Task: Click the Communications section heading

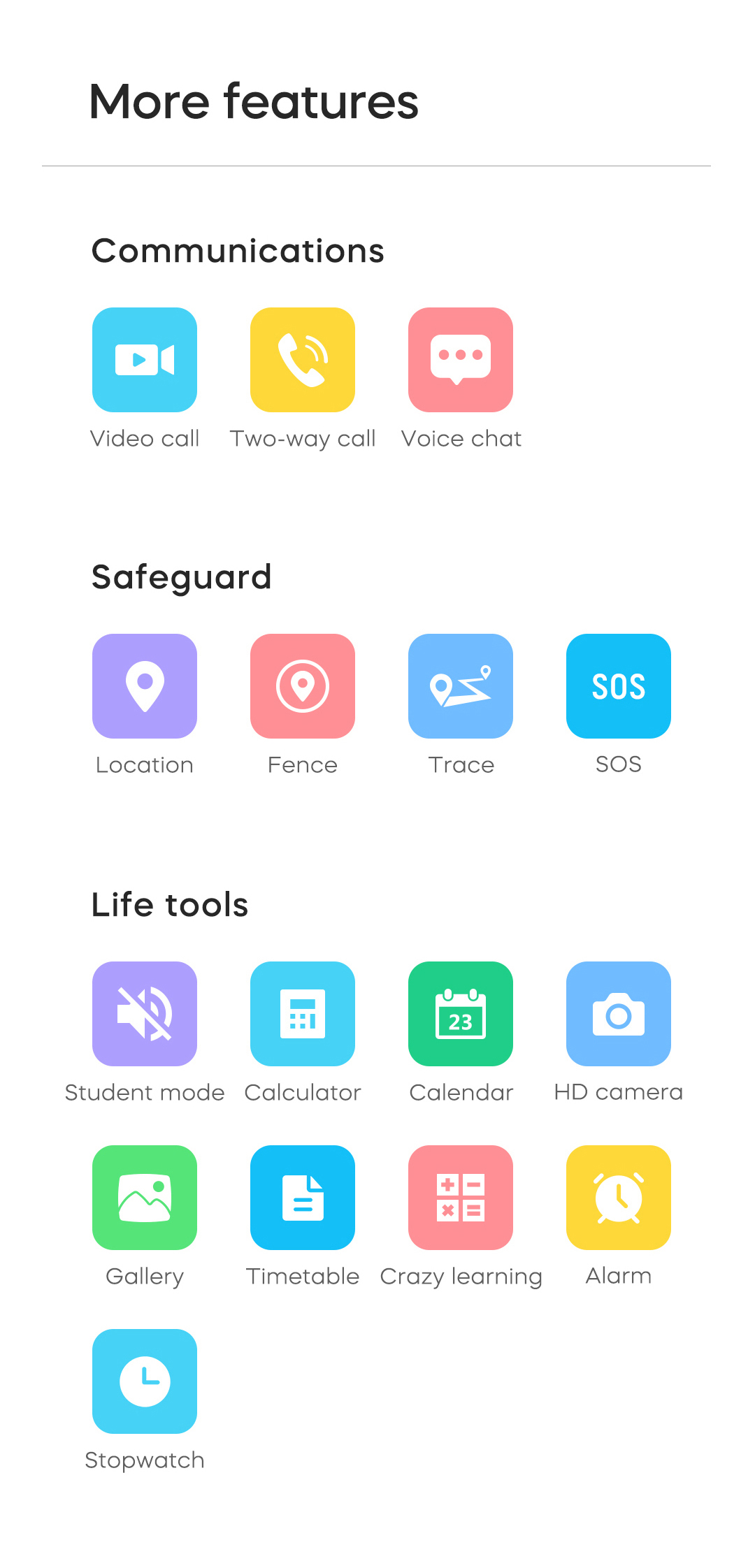Action: click(238, 250)
